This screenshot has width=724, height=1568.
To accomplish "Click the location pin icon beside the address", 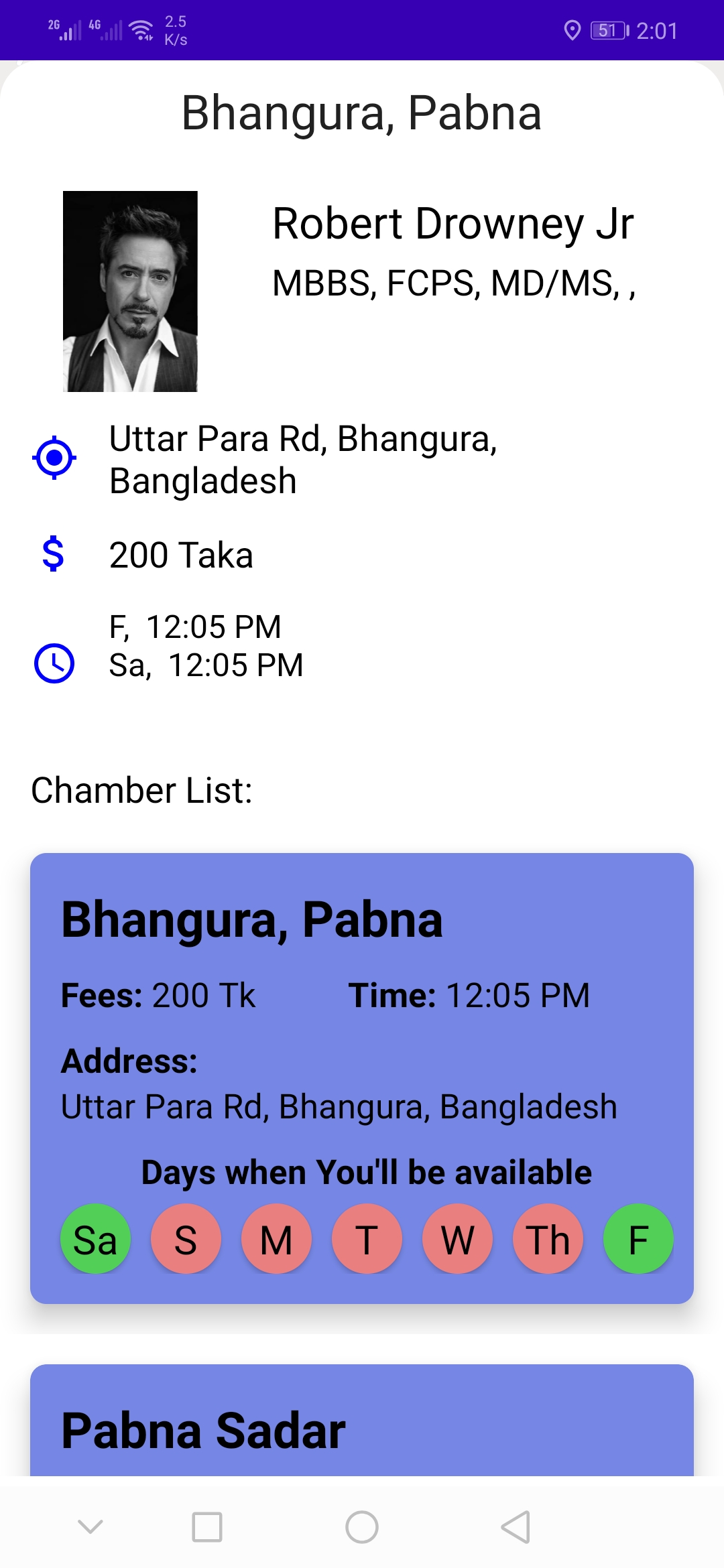I will click(55, 458).
